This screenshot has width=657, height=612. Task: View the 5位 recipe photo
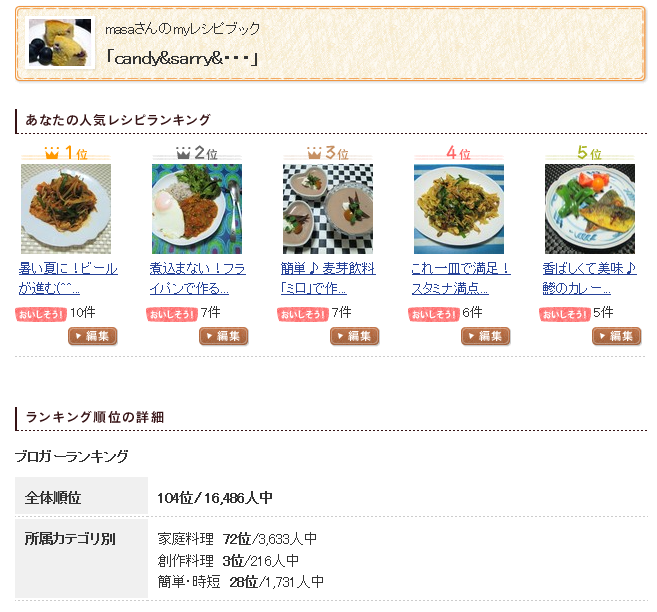(590, 209)
